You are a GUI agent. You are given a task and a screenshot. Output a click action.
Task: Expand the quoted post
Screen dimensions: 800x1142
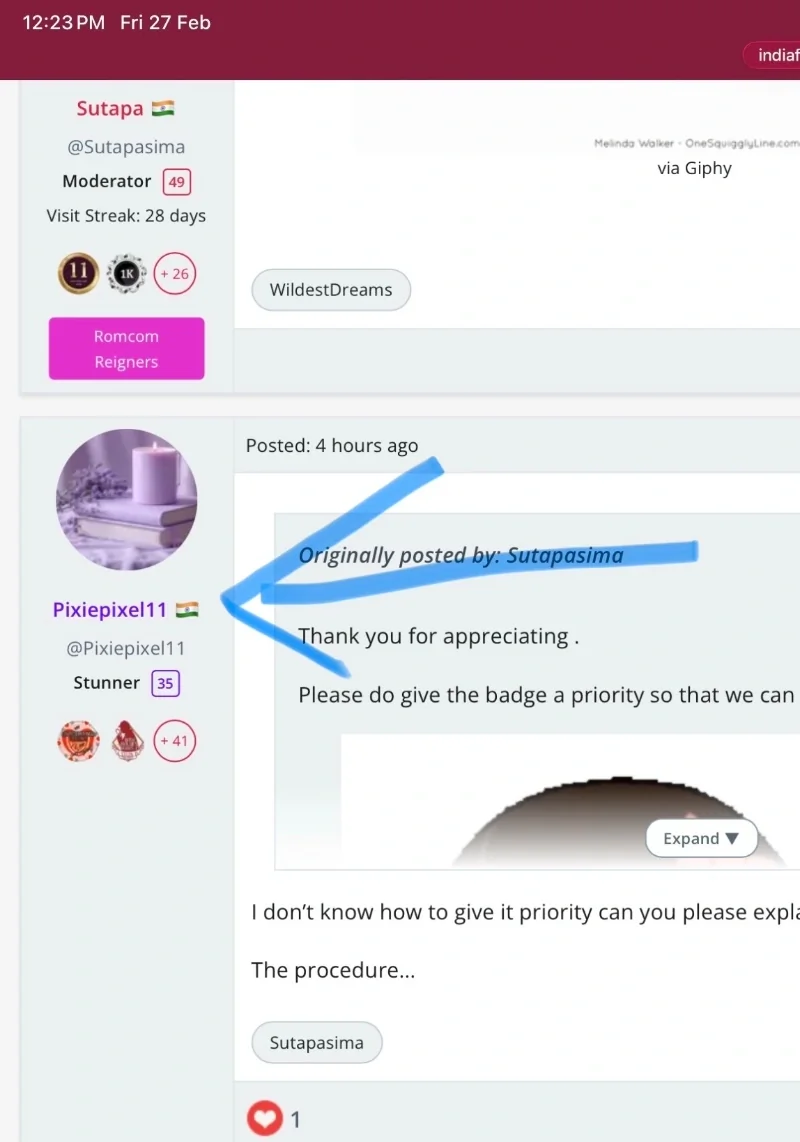[x=701, y=838]
